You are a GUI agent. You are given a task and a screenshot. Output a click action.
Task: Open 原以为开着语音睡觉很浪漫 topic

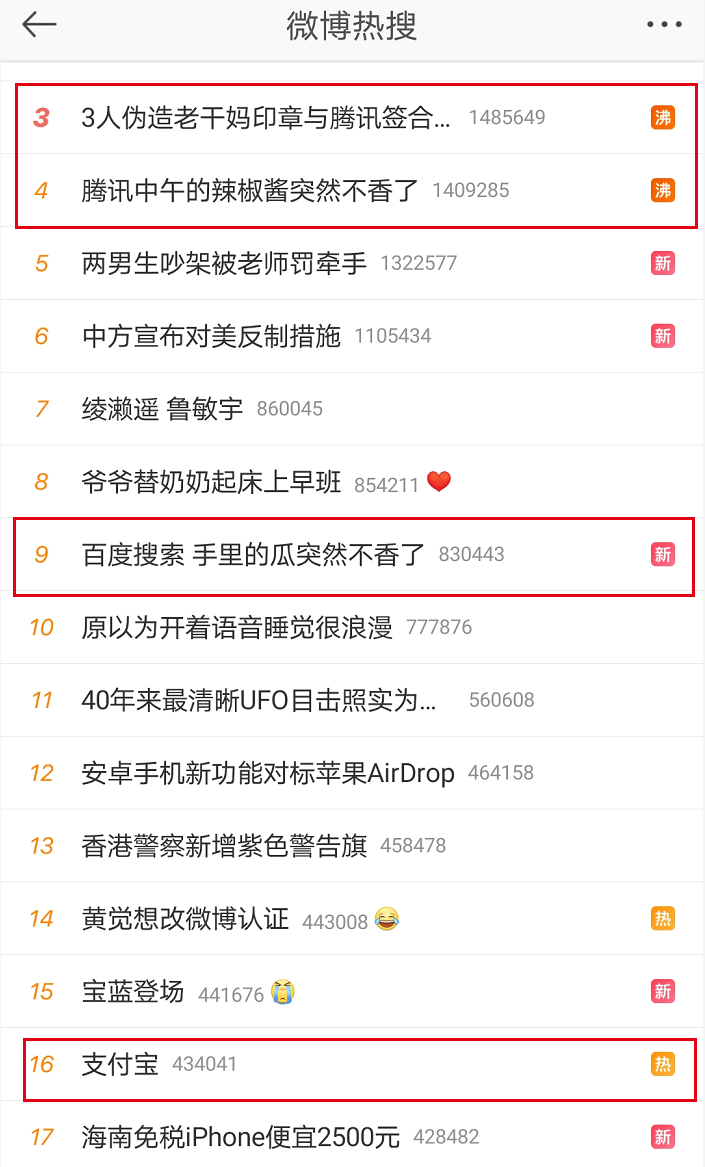352,627
